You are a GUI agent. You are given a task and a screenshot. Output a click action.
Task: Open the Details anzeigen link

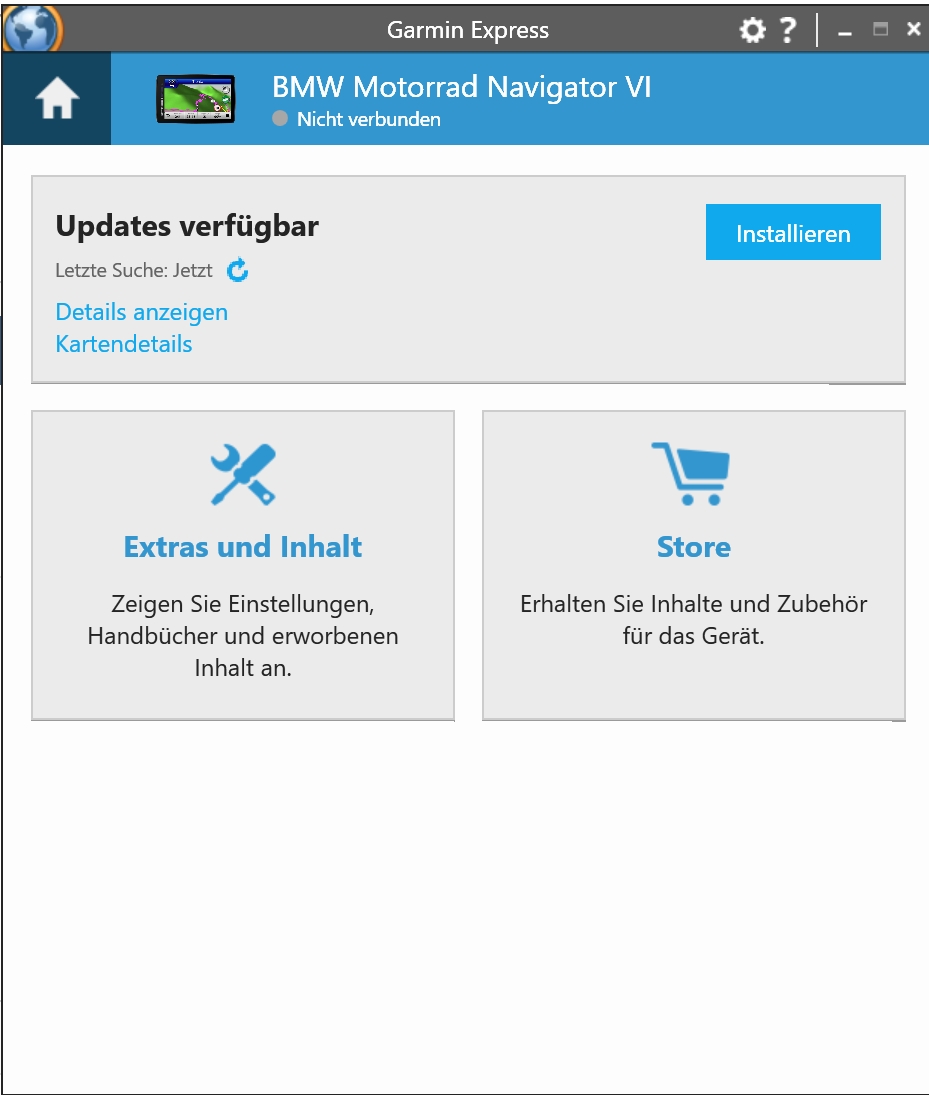click(141, 312)
